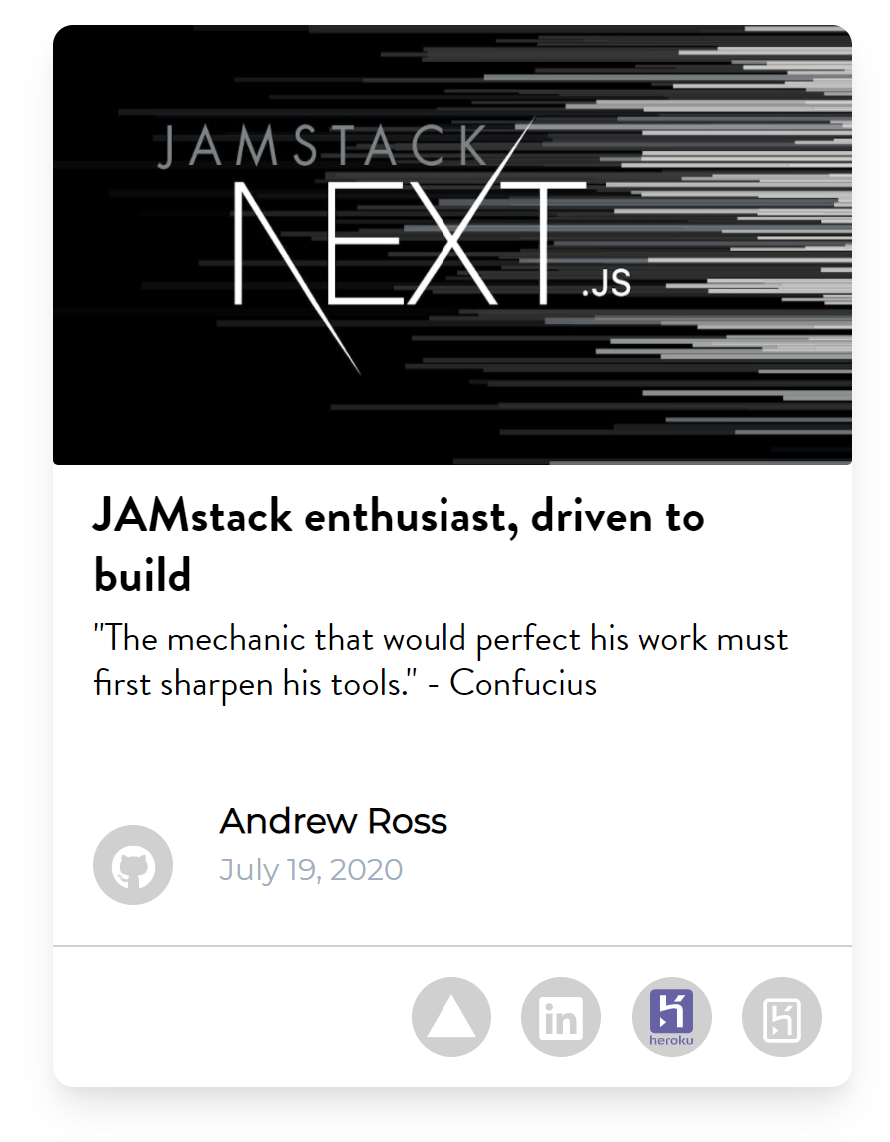Visit the LinkedIn profile icon

tap(561, 1018)
